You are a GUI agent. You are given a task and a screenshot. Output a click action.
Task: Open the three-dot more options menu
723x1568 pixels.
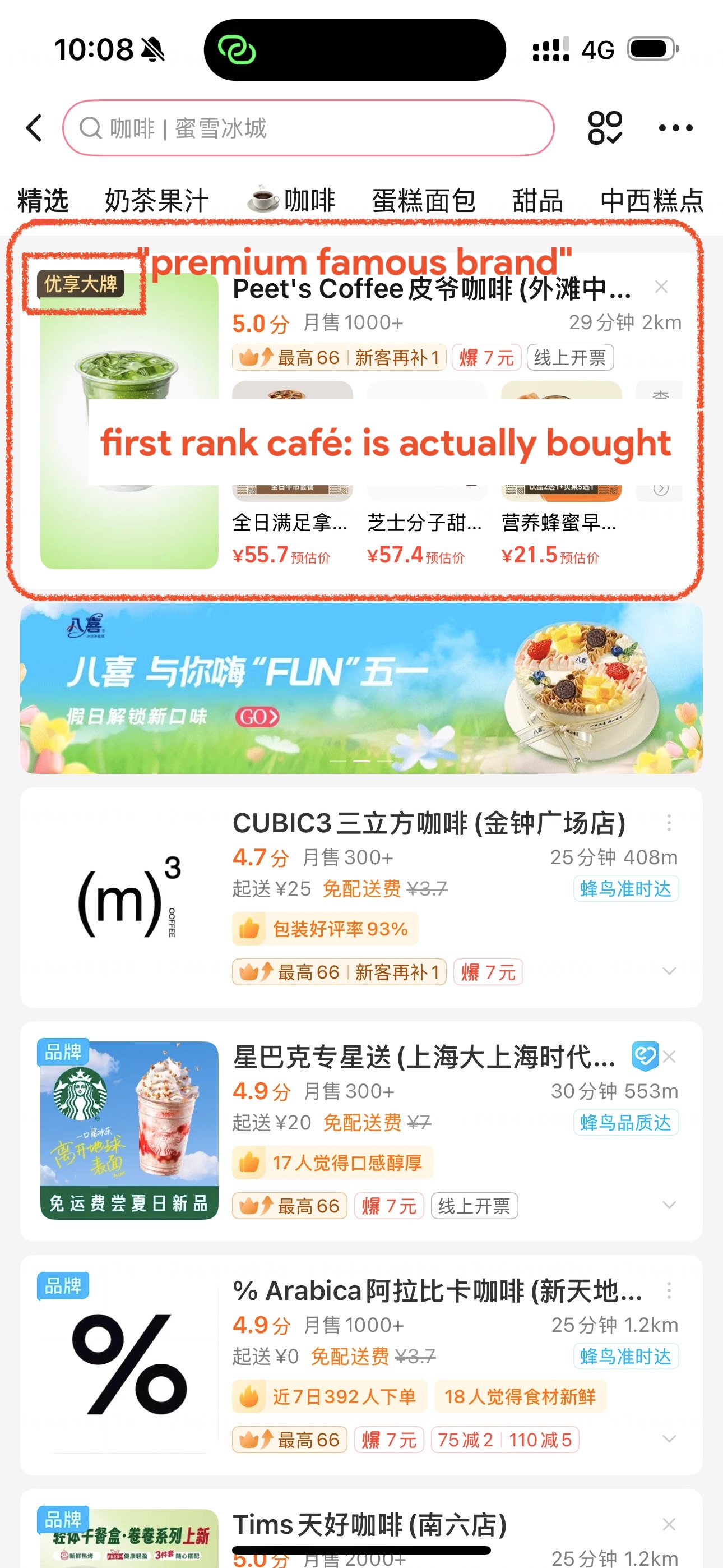pyautogui.click(x=675, y=128)
